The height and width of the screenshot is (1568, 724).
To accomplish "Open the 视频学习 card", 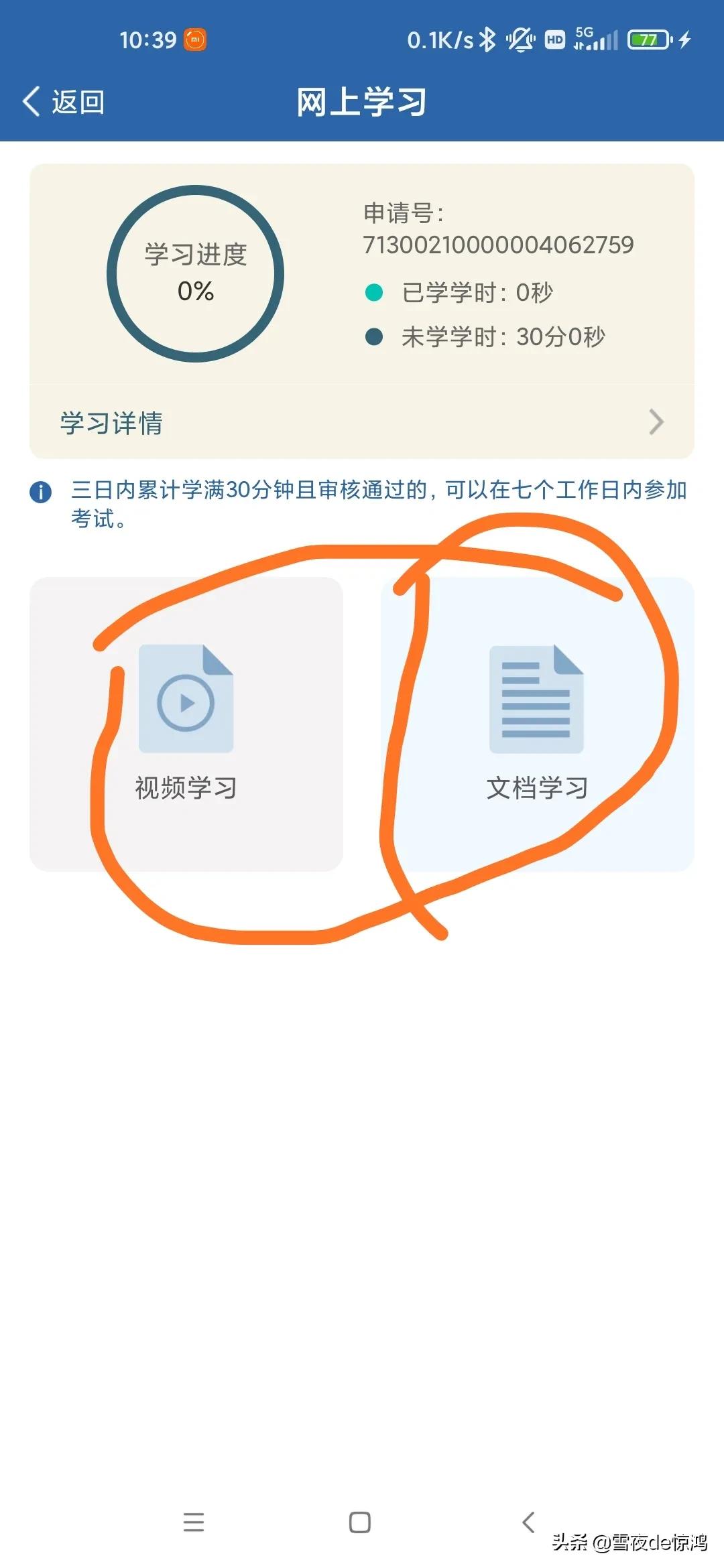I will pos(186,724).
